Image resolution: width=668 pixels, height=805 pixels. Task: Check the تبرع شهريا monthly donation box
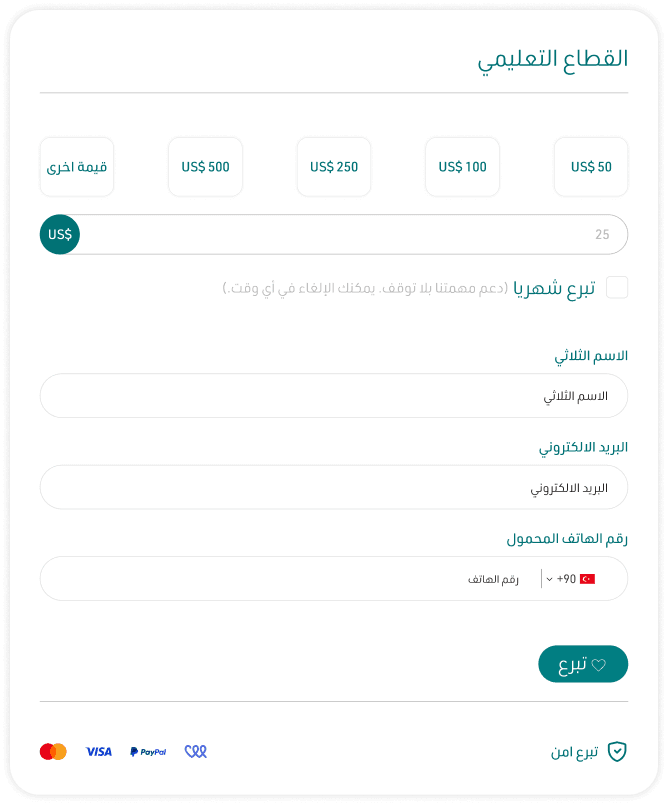(617, 288)
